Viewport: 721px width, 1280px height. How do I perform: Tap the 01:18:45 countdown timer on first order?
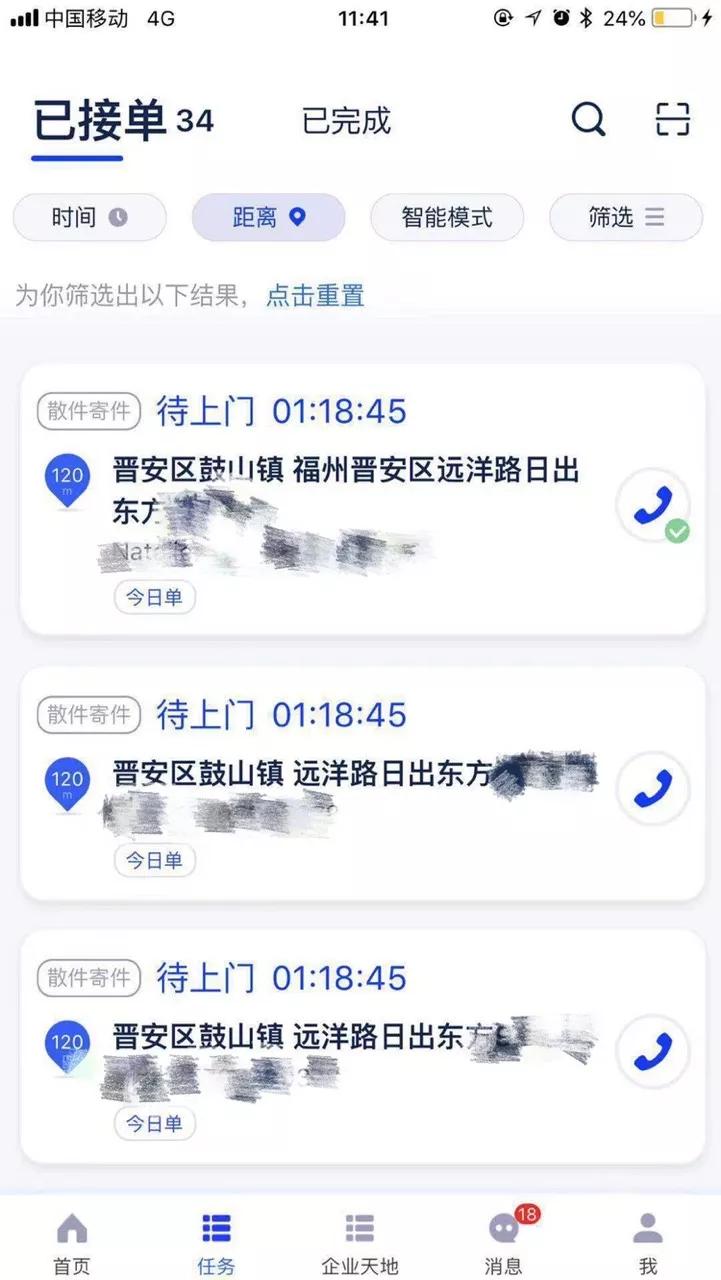[338, 411]
